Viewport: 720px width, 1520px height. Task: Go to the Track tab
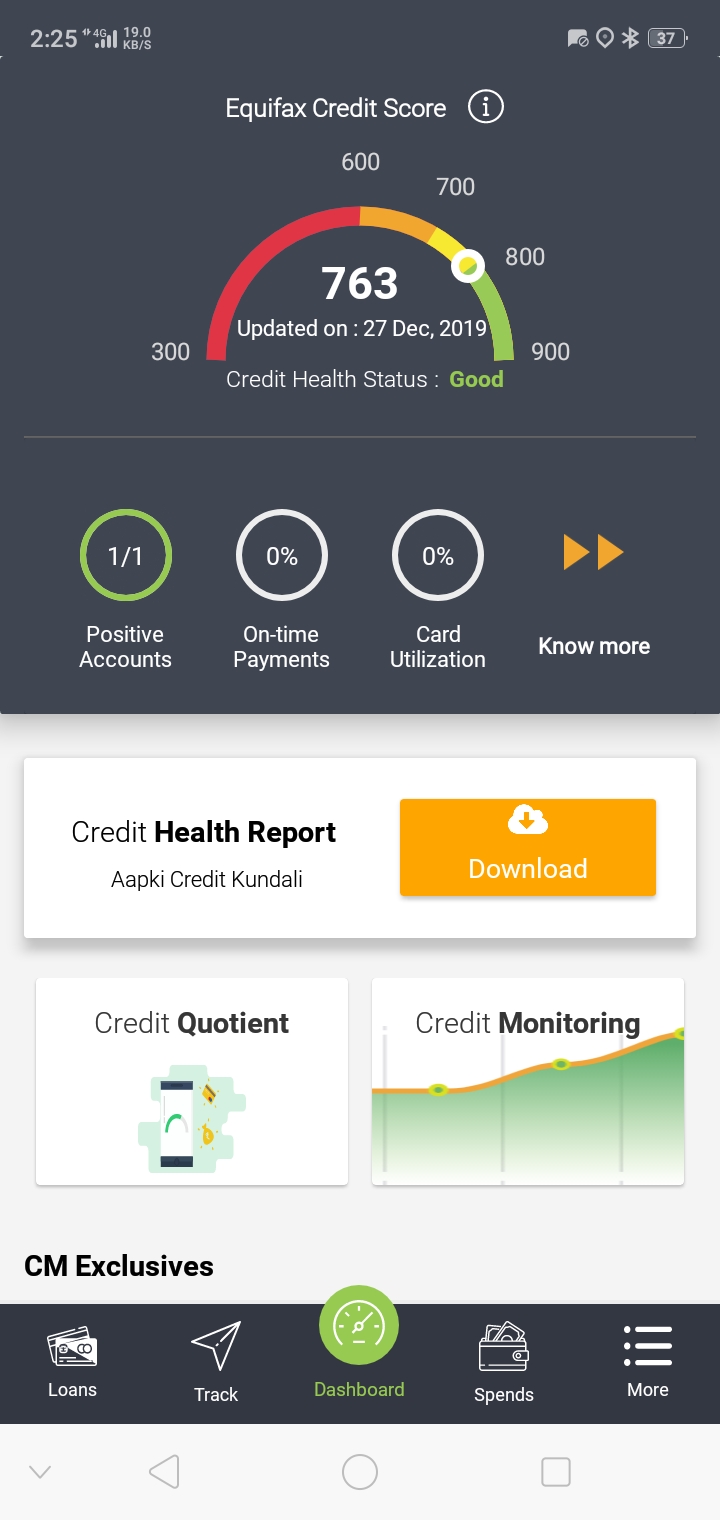[x=216, y=1363]
